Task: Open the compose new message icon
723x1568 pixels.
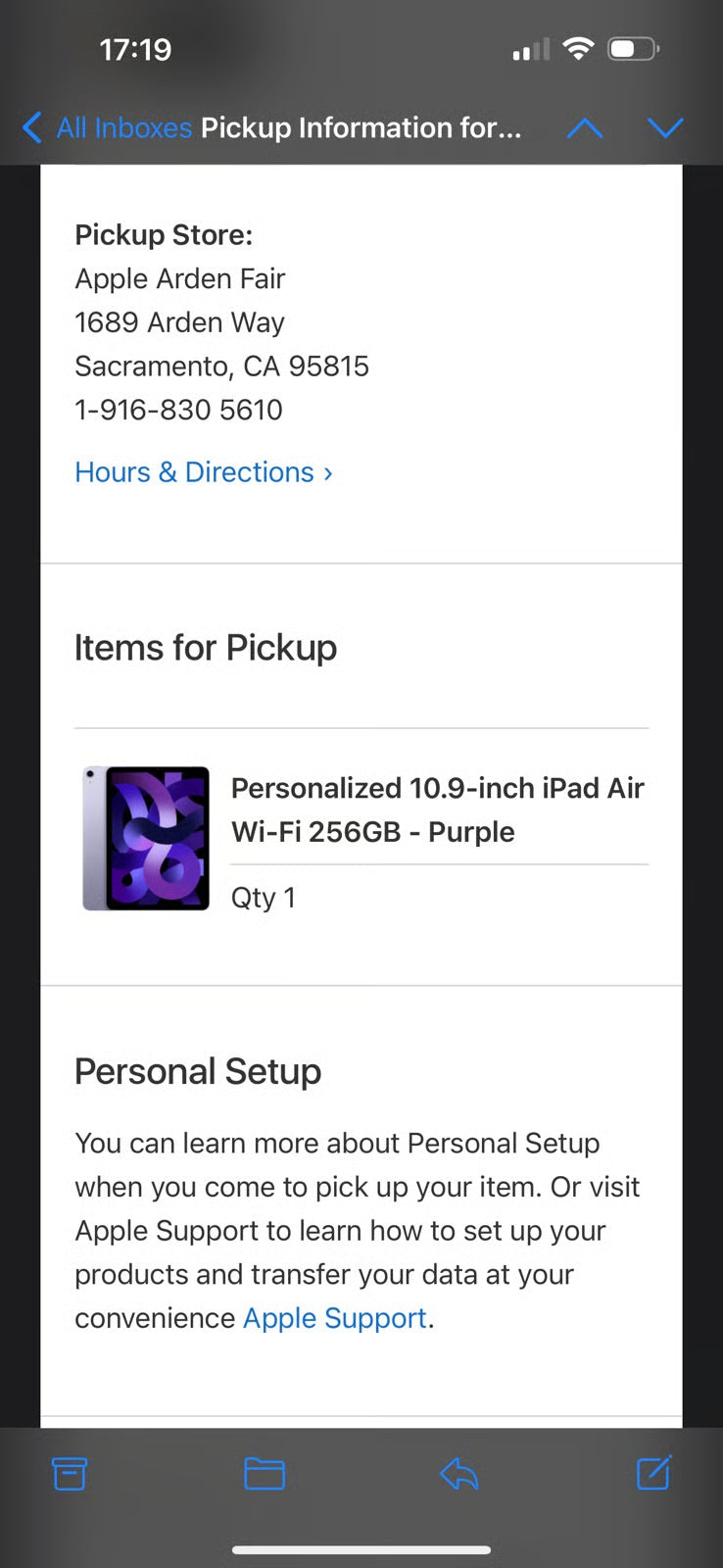Action: coord(652,1472)
